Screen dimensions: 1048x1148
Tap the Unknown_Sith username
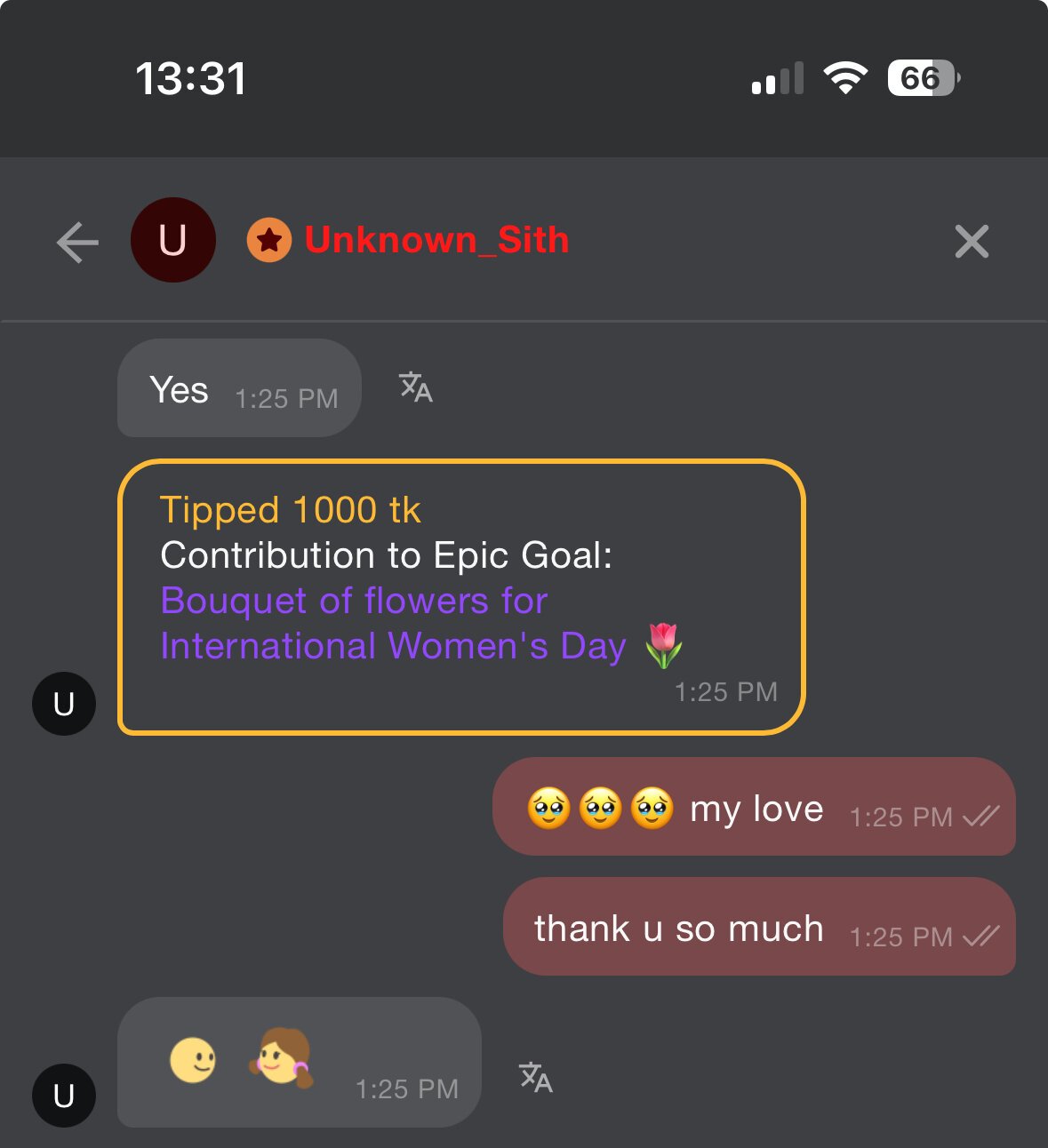(436, 240)
